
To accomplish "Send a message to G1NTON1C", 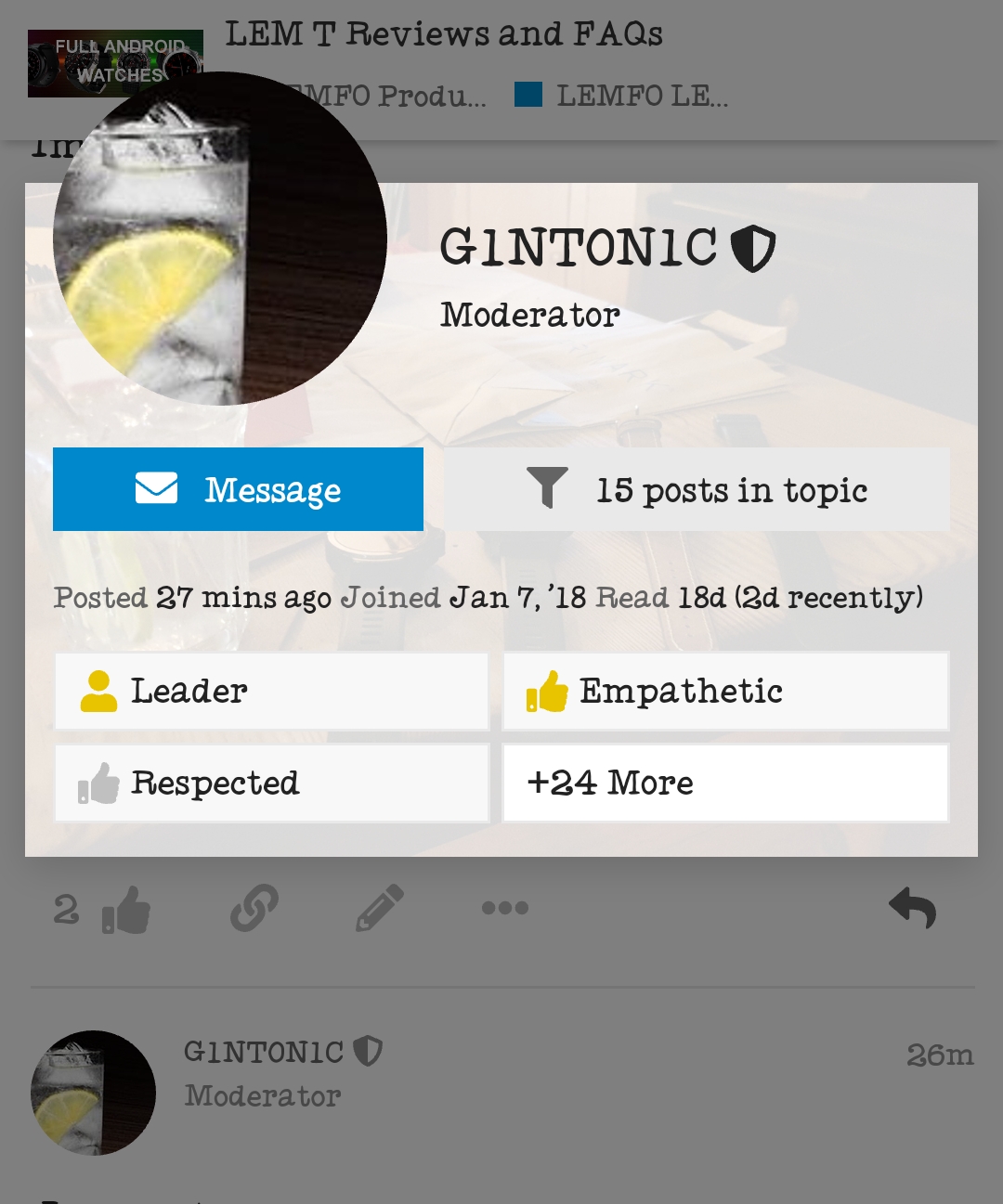I will coord(238,489).
